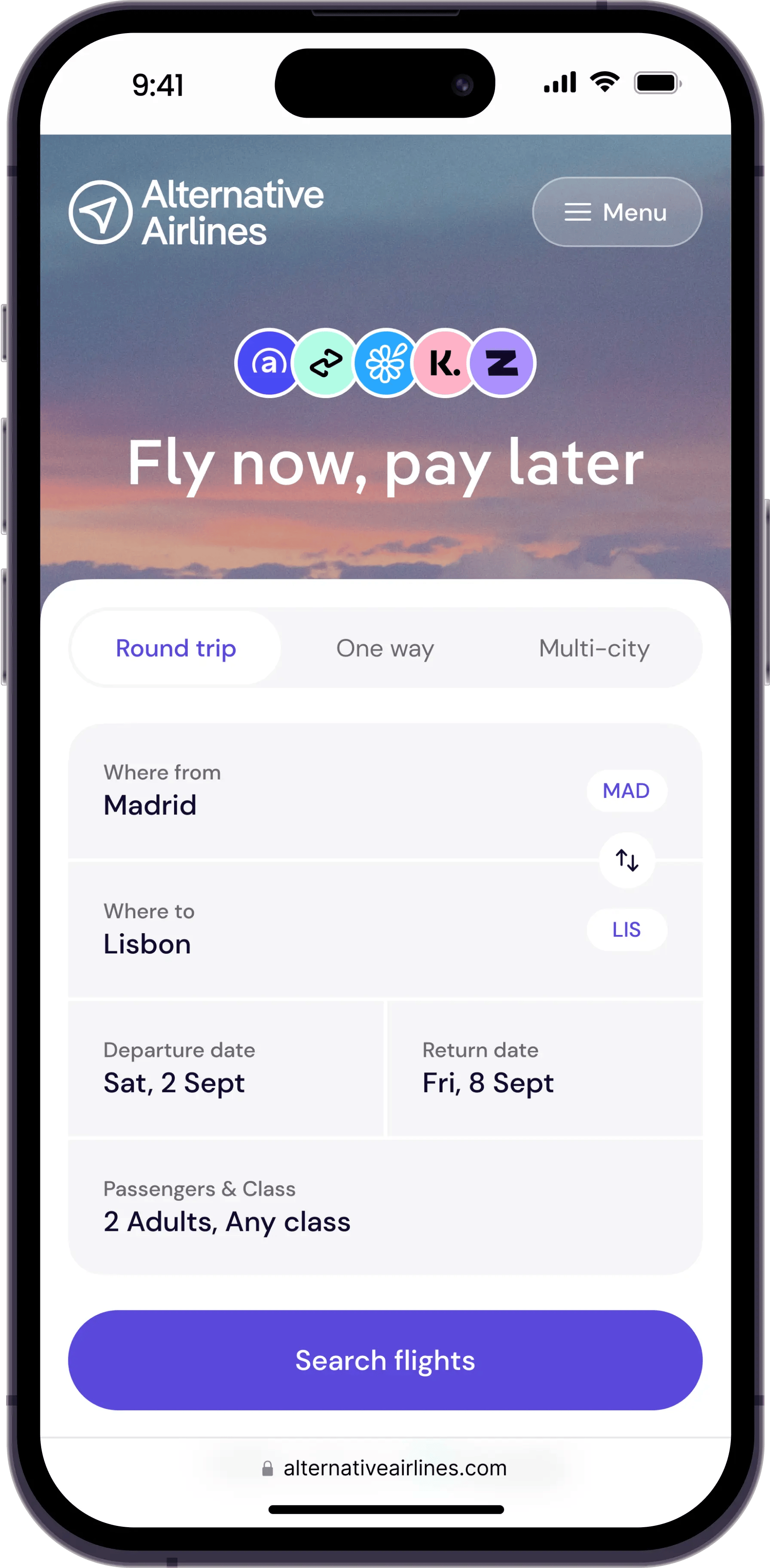Change the Where to destination Lisbon
The image size is (770, 1568).
(x=305, y=929)
